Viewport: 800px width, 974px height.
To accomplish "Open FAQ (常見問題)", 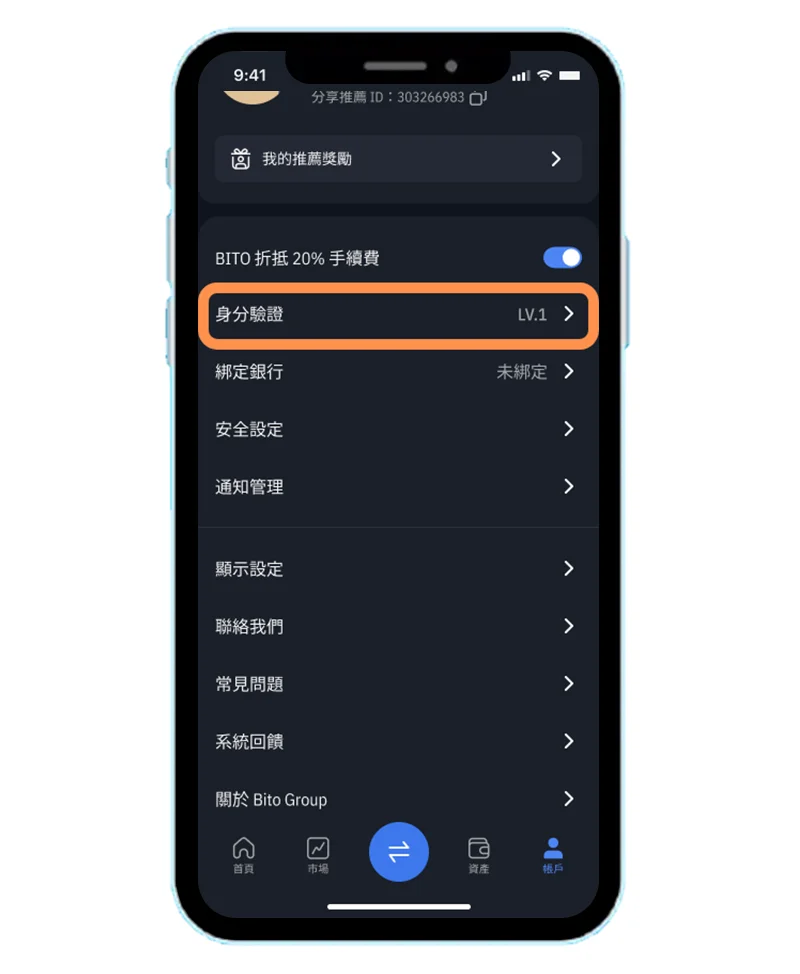I will [x=398, y=685].
